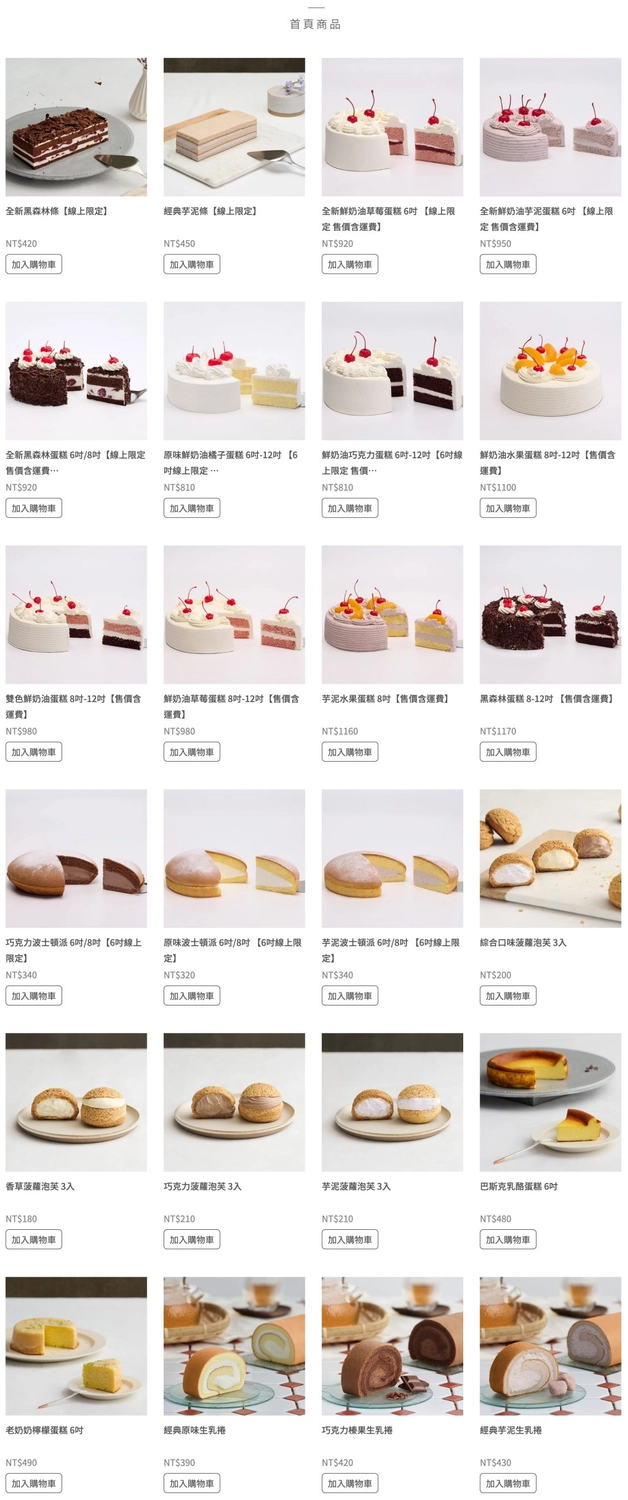Open the 經典芋泥條 product image
Screen dimensions: 628x1500
pyautogui.click(x=234, y=127)
